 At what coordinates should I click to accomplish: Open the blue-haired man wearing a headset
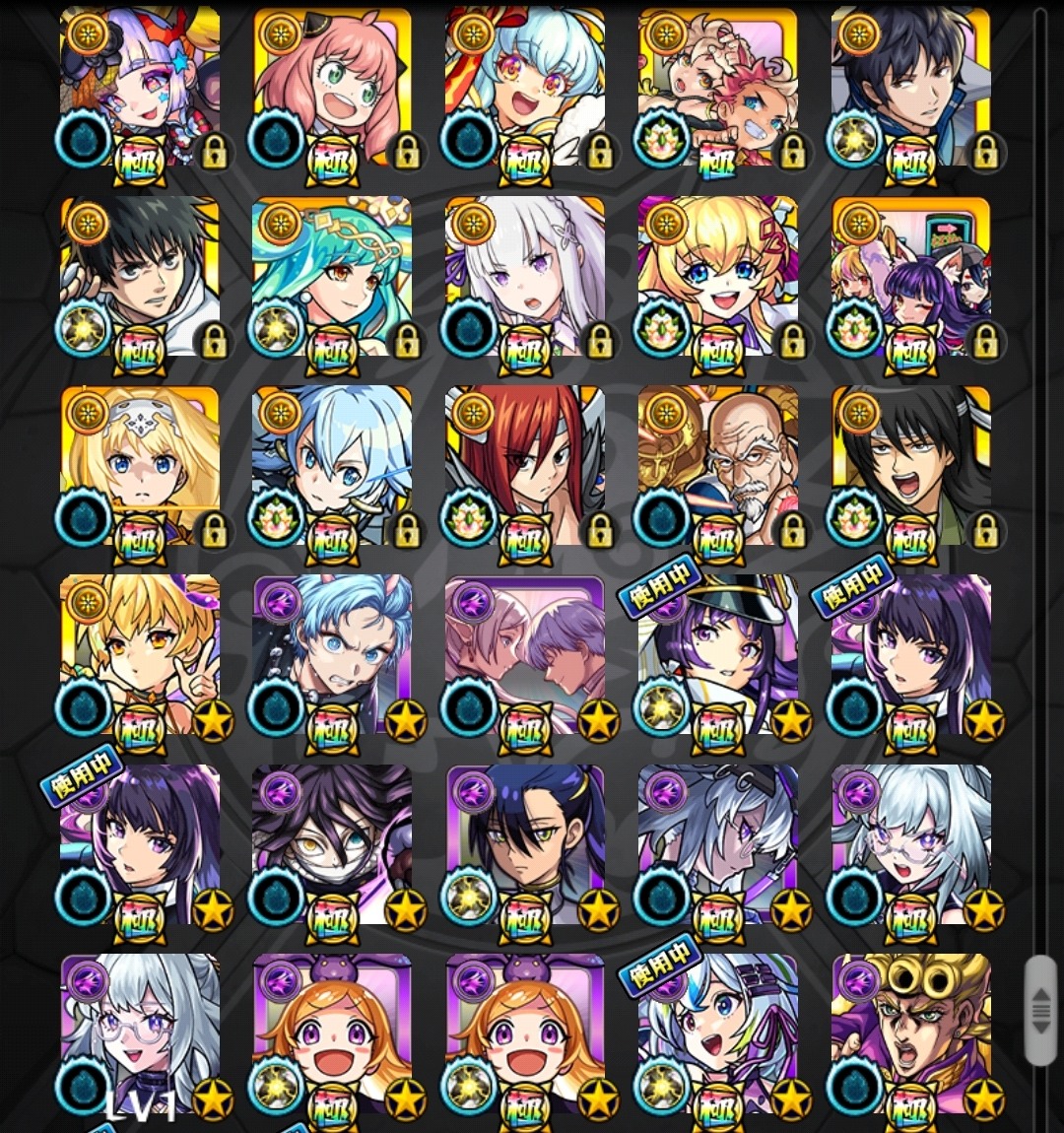pyautogui.click(x=332, y=655)
